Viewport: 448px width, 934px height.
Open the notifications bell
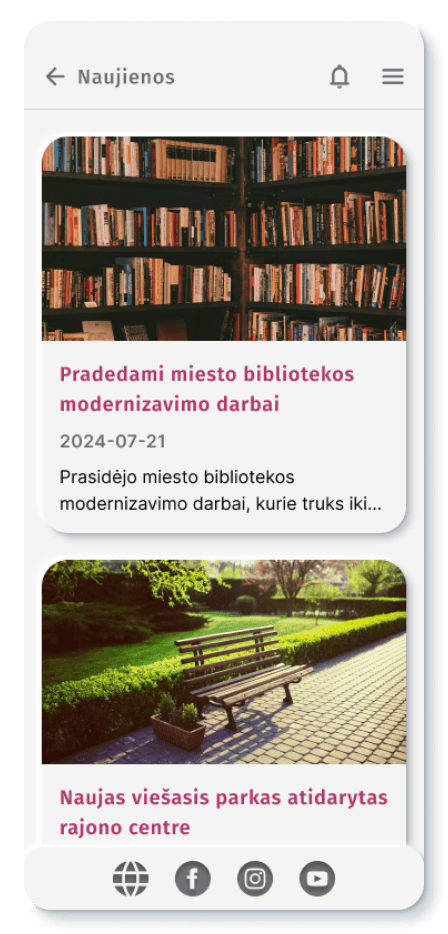340,77
